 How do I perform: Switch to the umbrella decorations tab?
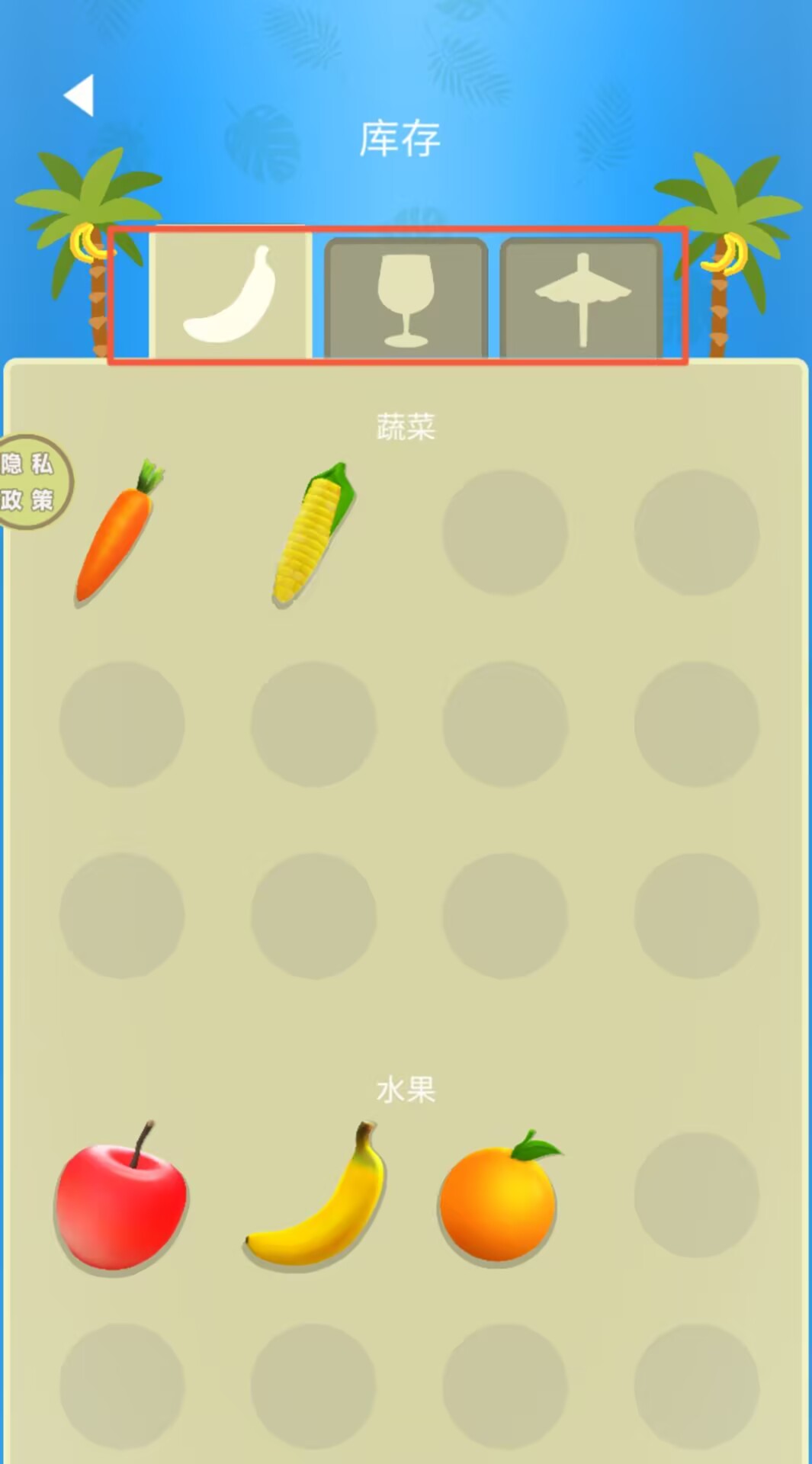582,297
